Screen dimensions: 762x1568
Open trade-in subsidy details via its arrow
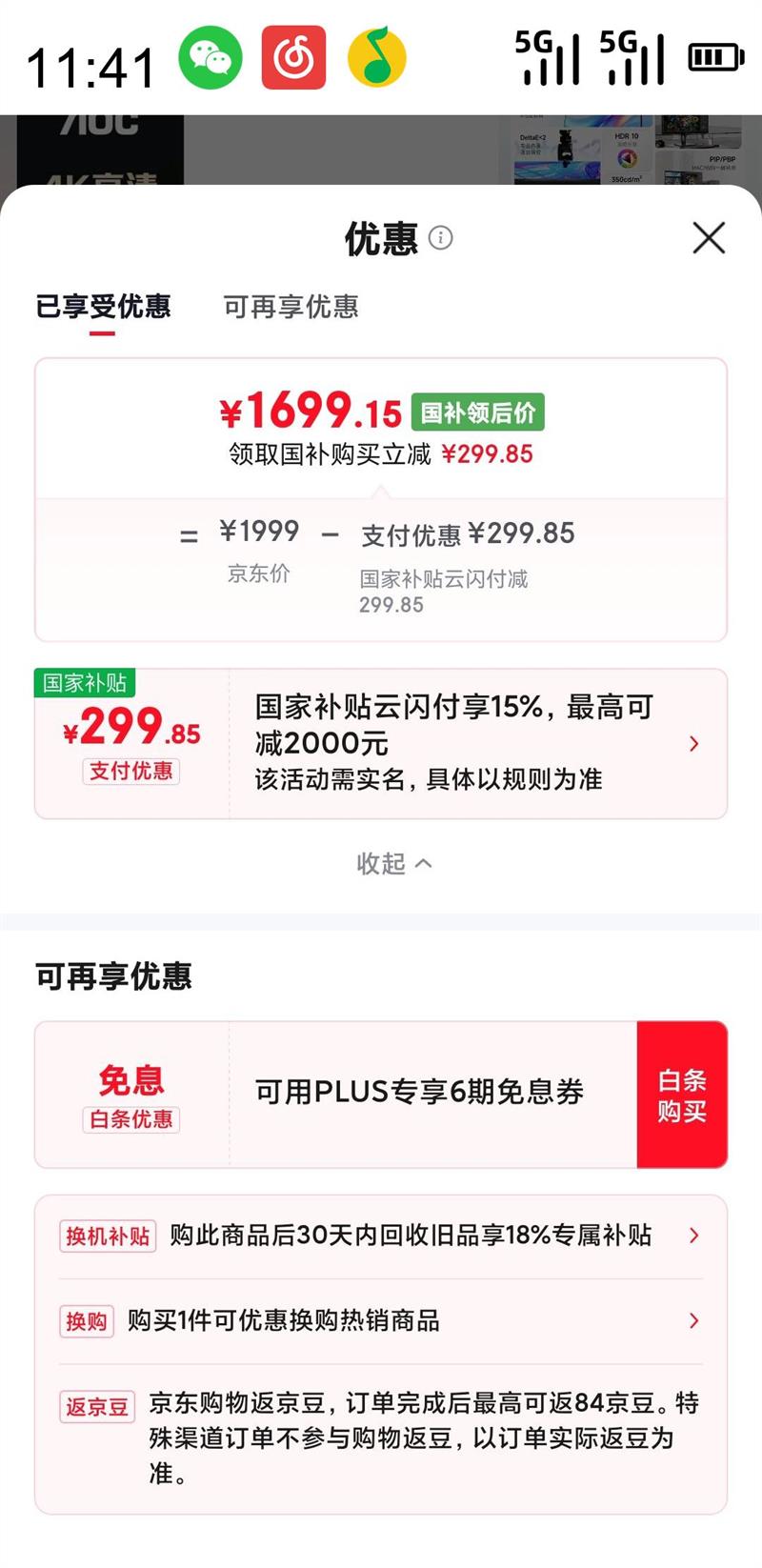coord(694,1236)
